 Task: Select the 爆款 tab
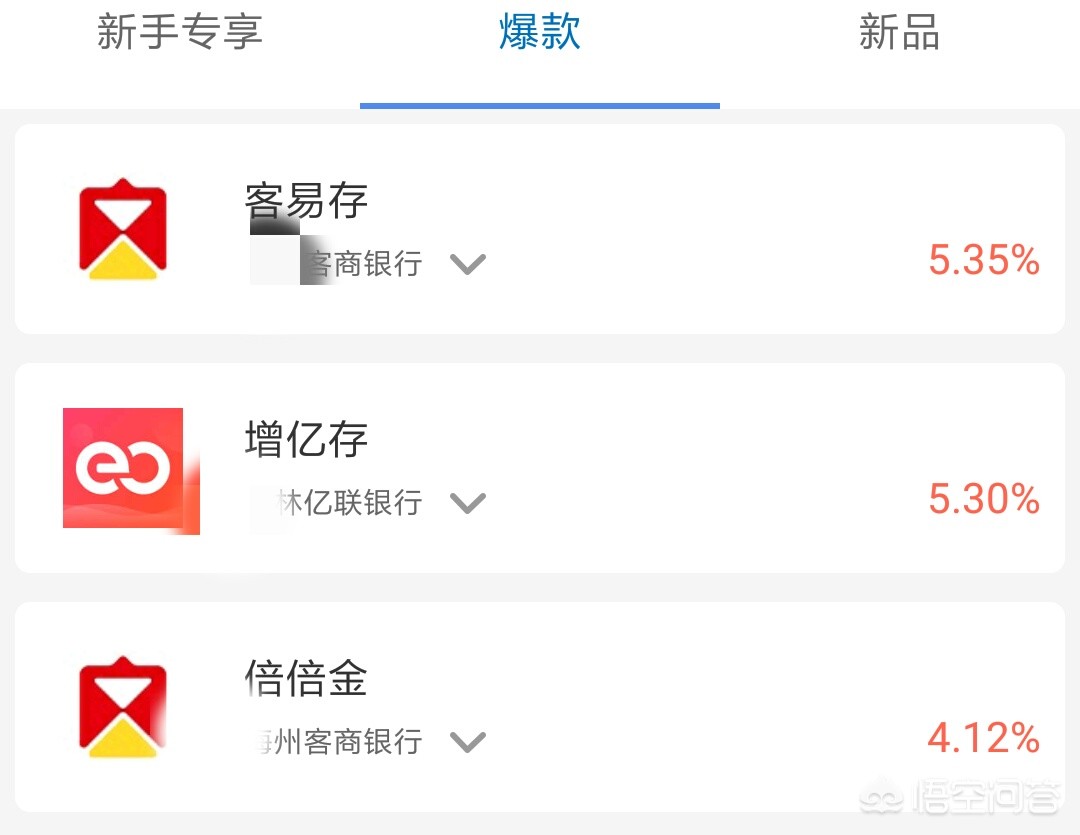(540, 33)
